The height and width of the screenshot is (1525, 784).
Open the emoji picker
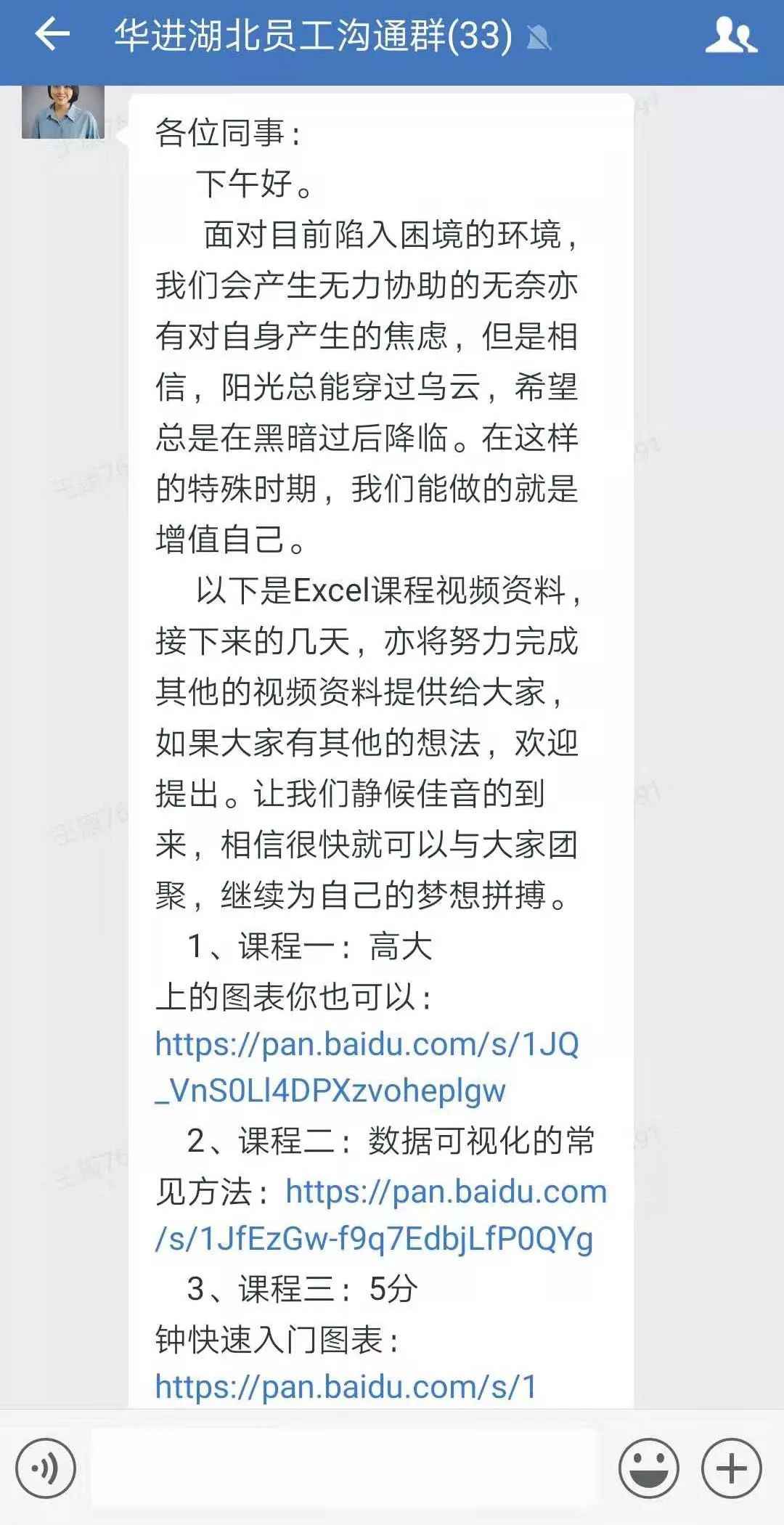click(x=648, y=1468)
